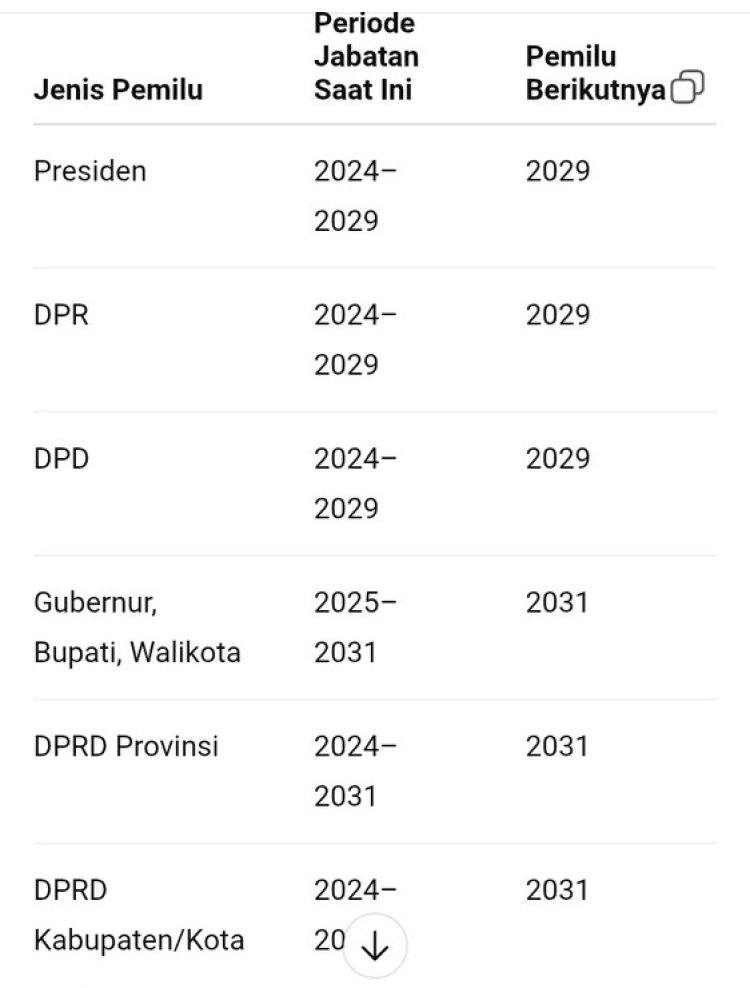Copy the table using the copy icon

(689, 88)
